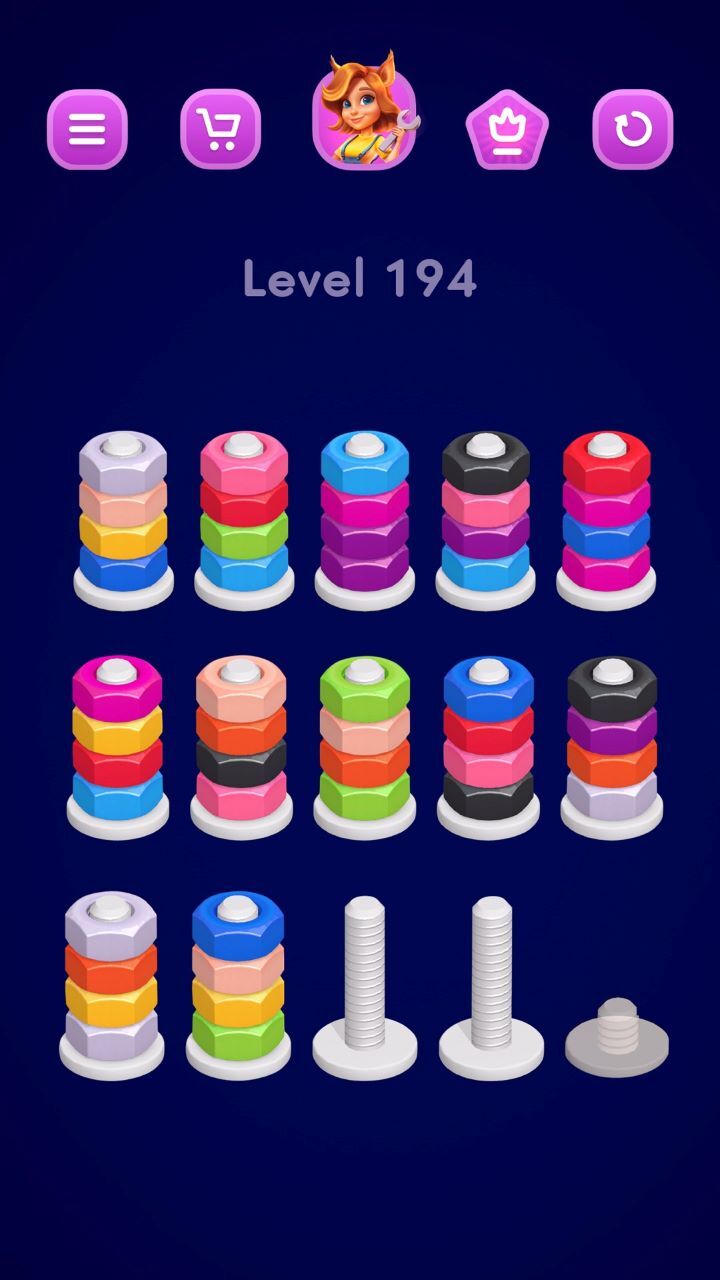Open the hamburger menu
This screenshot has width=720, height=1280.
tap(87, 129)
